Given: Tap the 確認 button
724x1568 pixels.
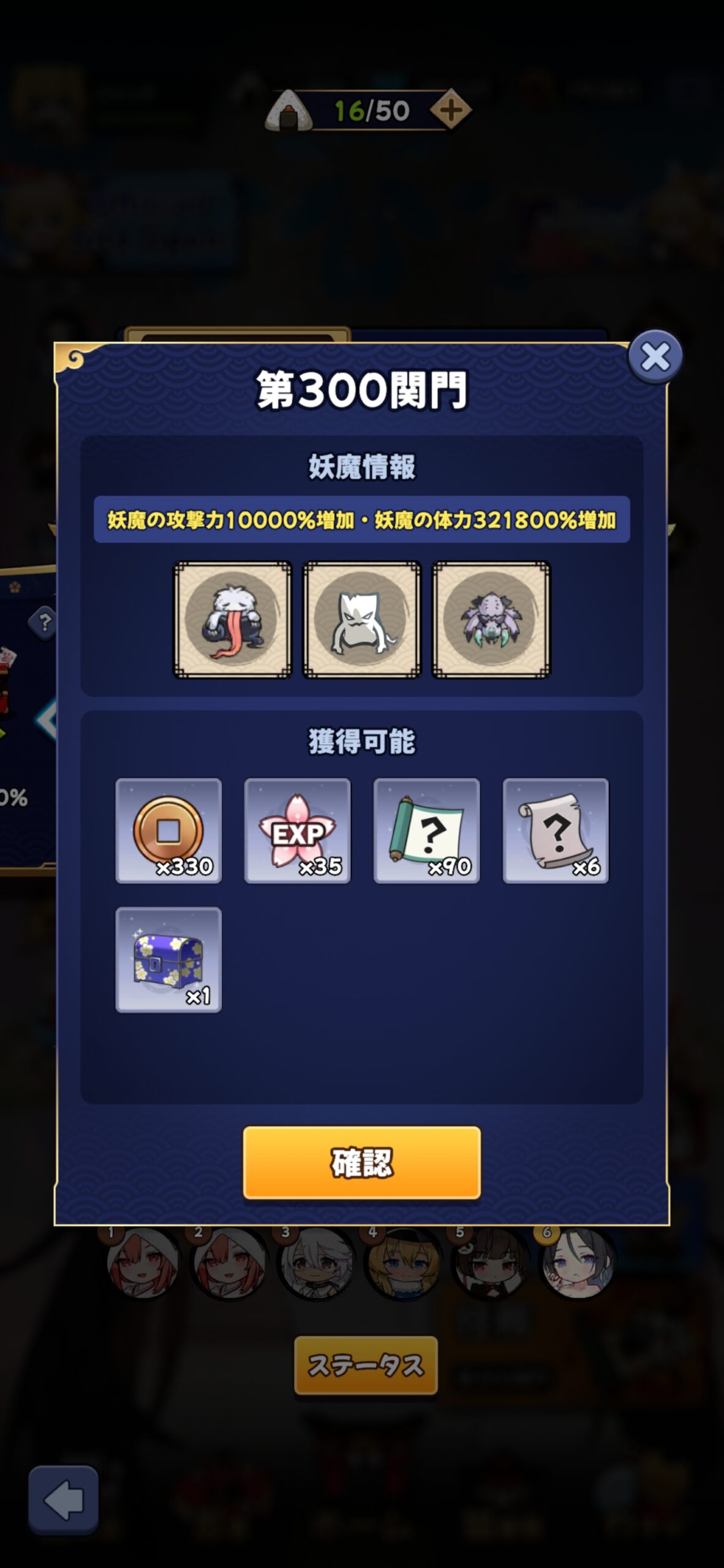Looking at the screenshot, I should click(361, 1163).
